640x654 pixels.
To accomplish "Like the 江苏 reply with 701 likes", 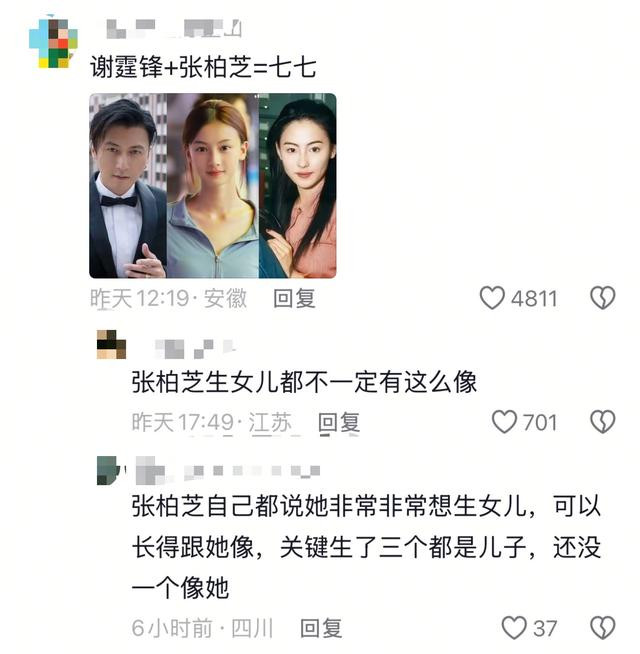I will coord(504,422).
